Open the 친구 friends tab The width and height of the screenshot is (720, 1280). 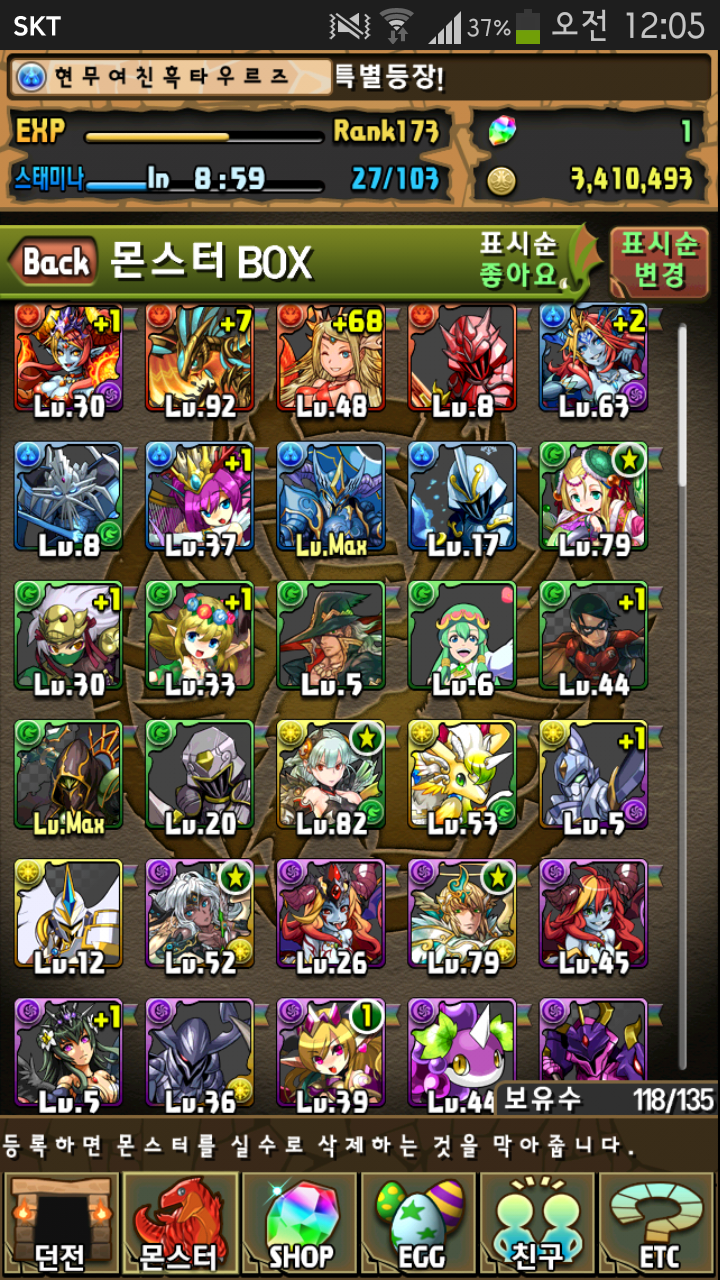pos(538,1224)
